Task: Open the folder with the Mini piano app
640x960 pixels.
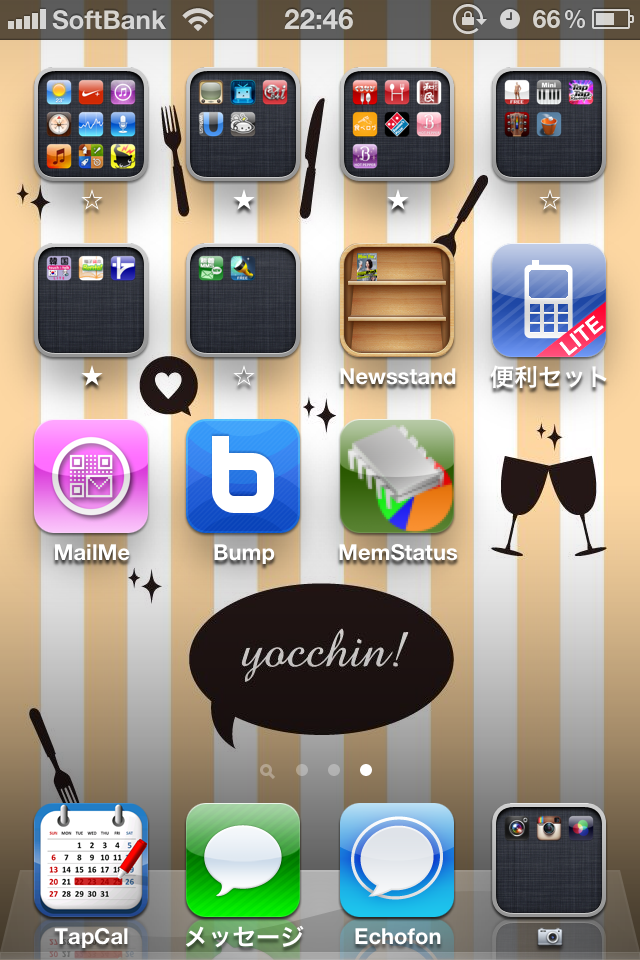Action: click(x=549, y=125)
